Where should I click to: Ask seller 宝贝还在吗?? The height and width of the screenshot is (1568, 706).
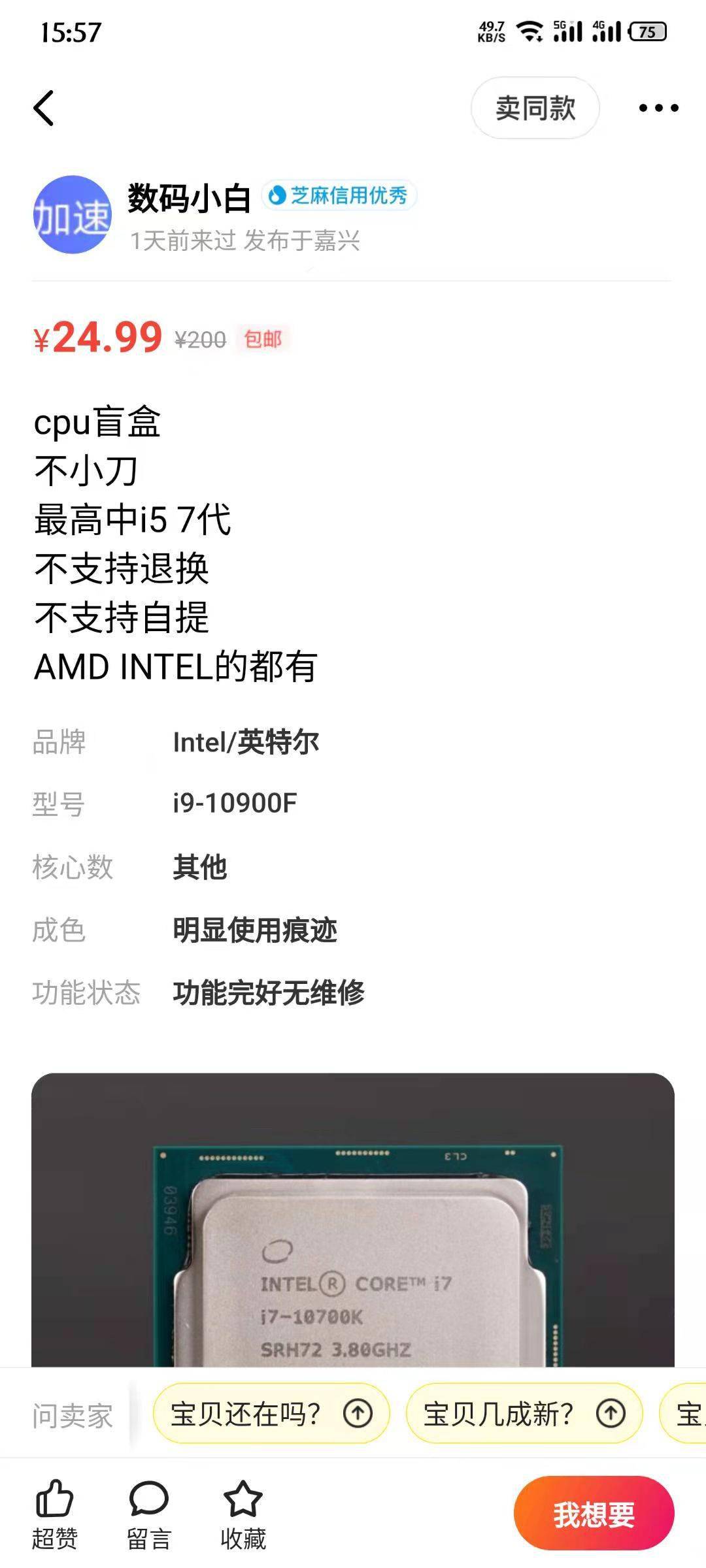(271, 1414)
